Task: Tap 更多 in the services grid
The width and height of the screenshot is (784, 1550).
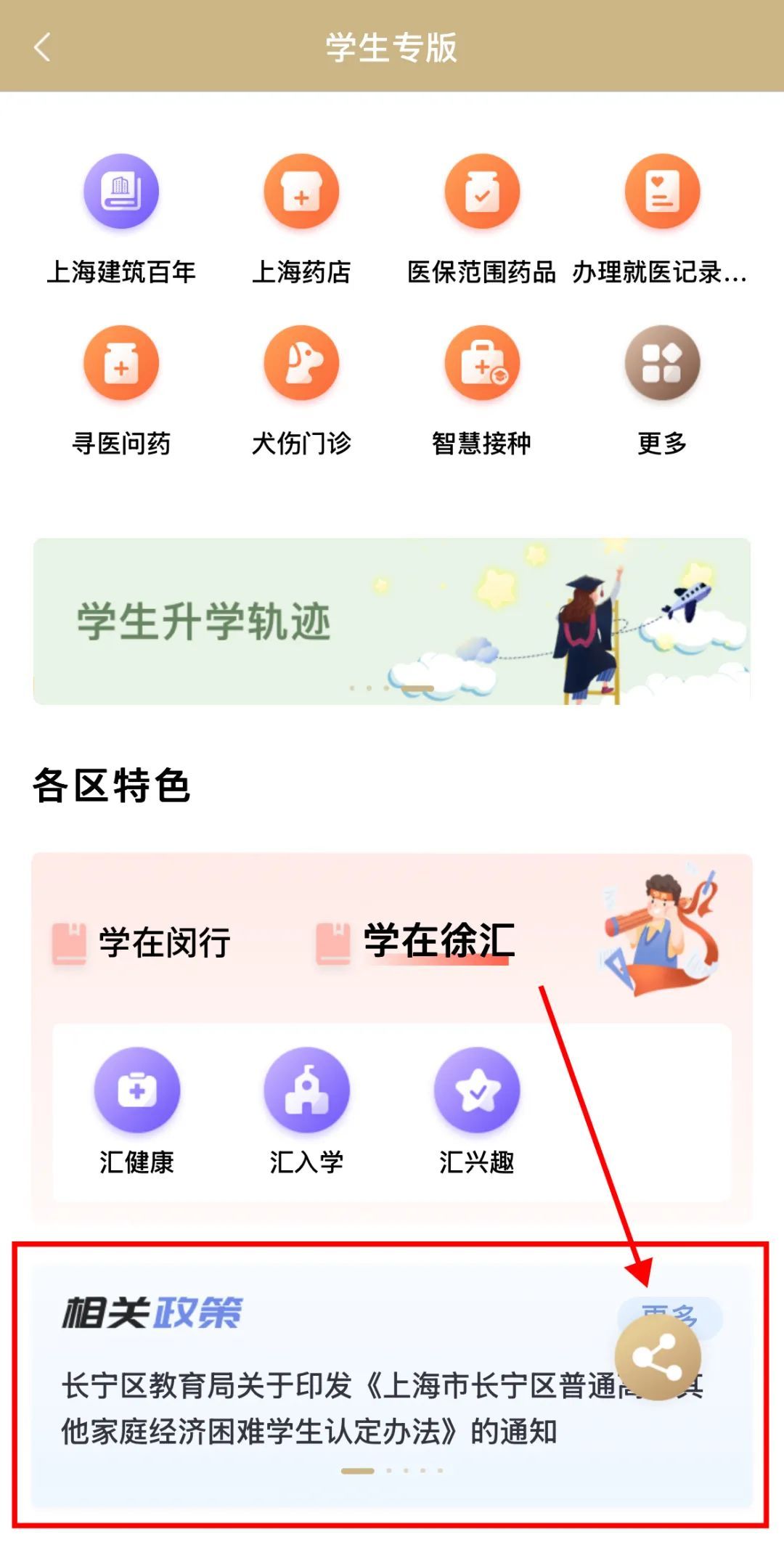Action: pyautogui.click(x=662, y=364)
